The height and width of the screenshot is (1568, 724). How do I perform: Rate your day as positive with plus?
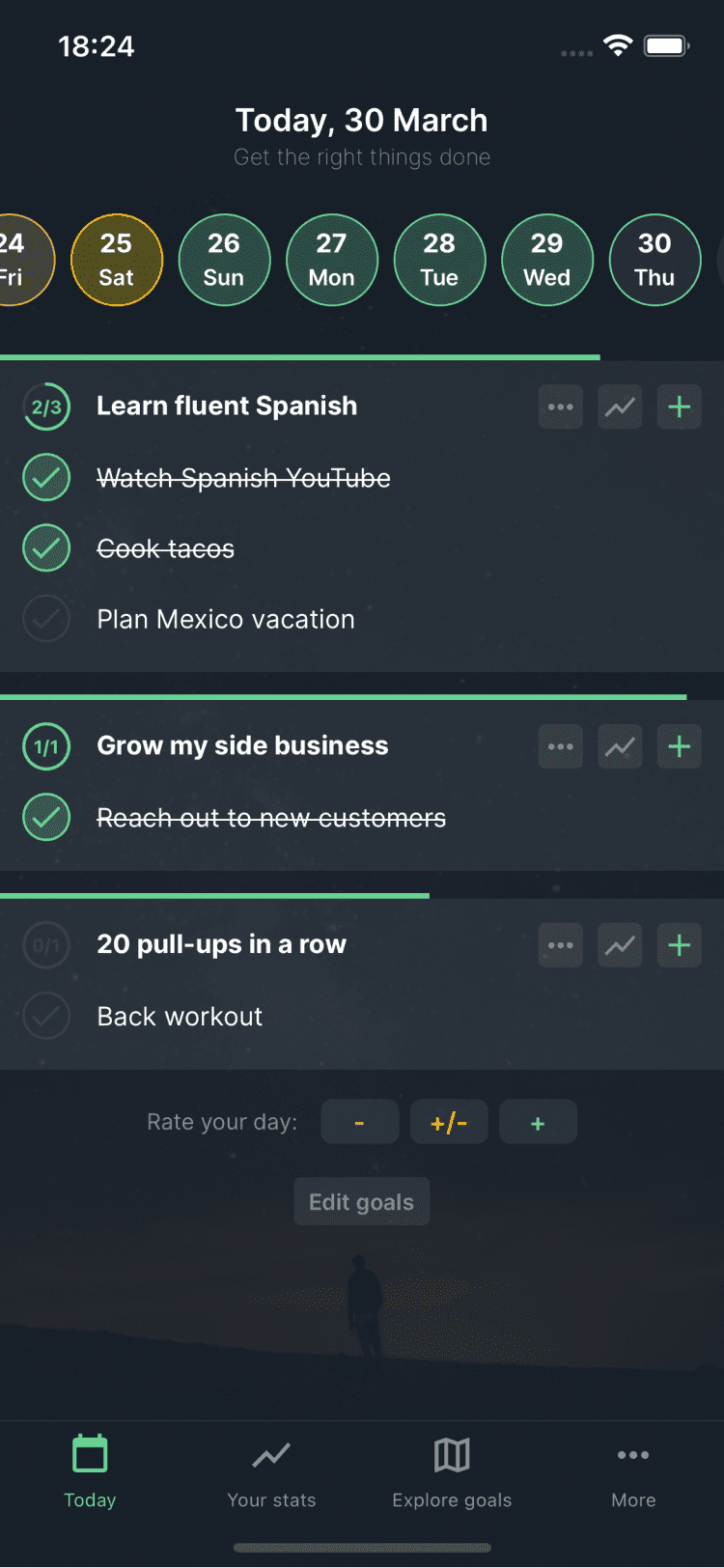click(x=538, y=1122)
